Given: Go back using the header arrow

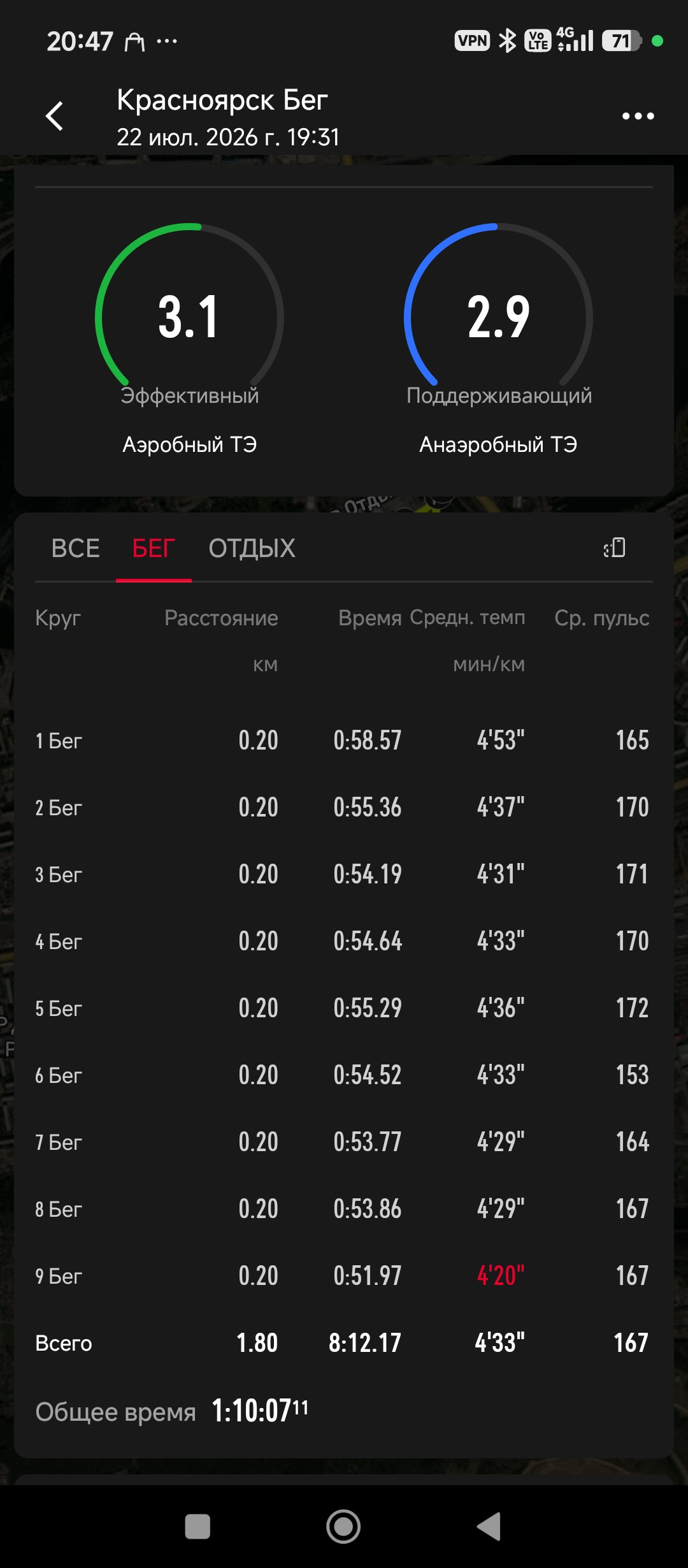Looking at the screenshot, I should (55, 116).
